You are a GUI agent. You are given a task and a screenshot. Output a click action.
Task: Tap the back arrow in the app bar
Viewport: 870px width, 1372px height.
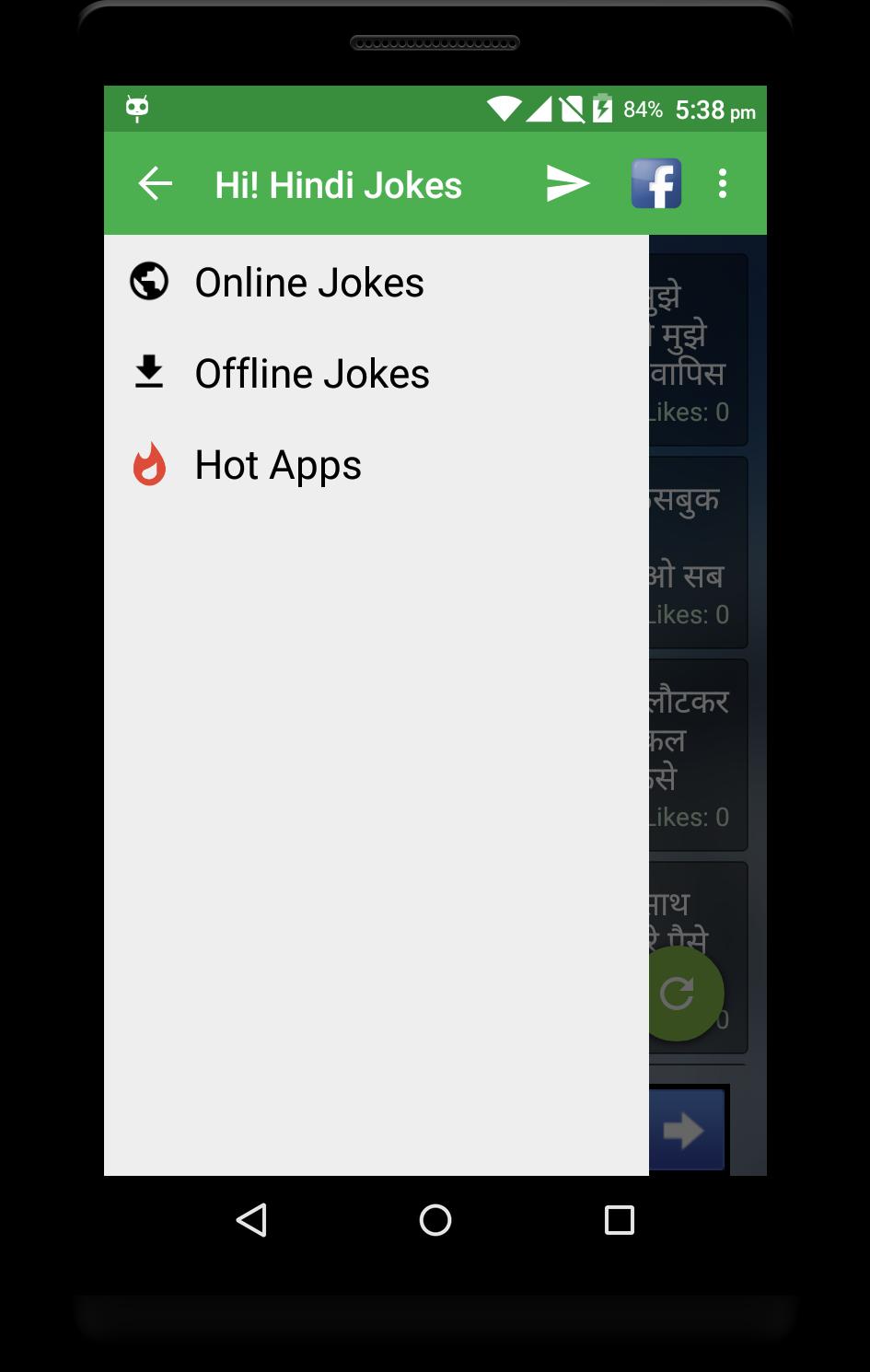pos(155,184)
